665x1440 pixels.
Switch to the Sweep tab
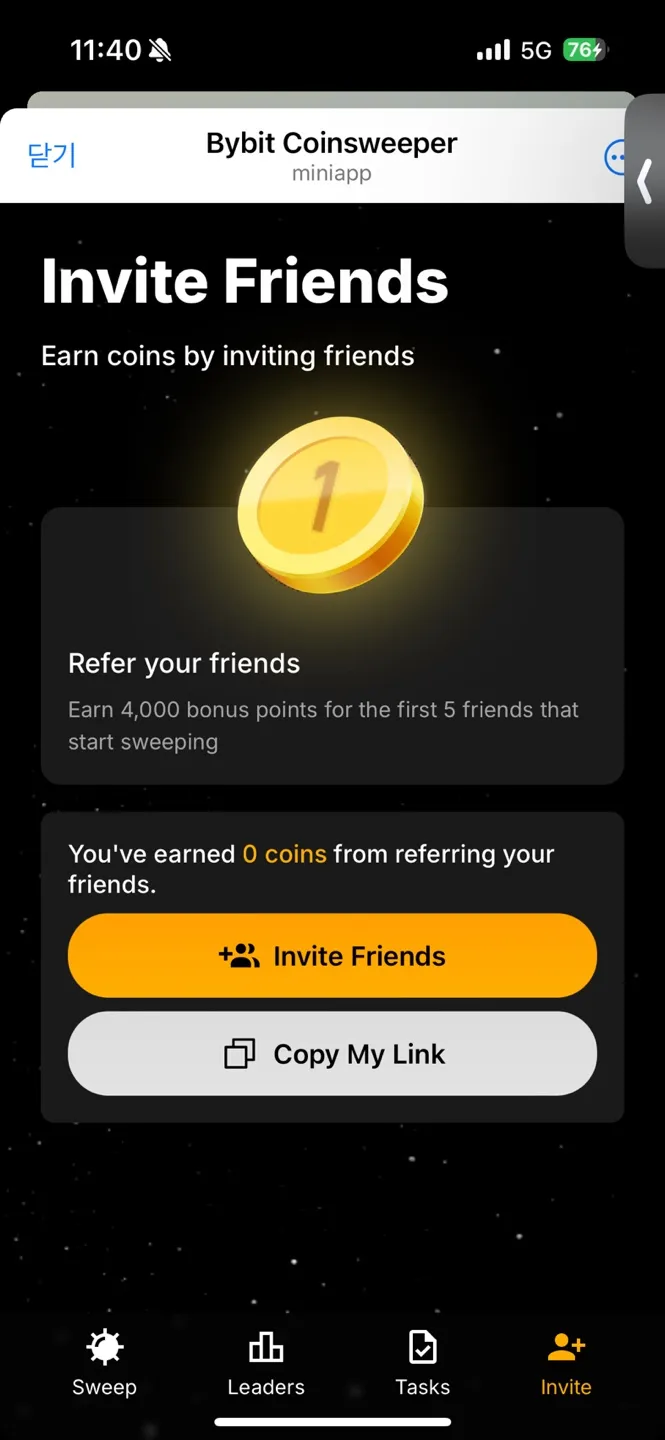(x=104, y=1362)
